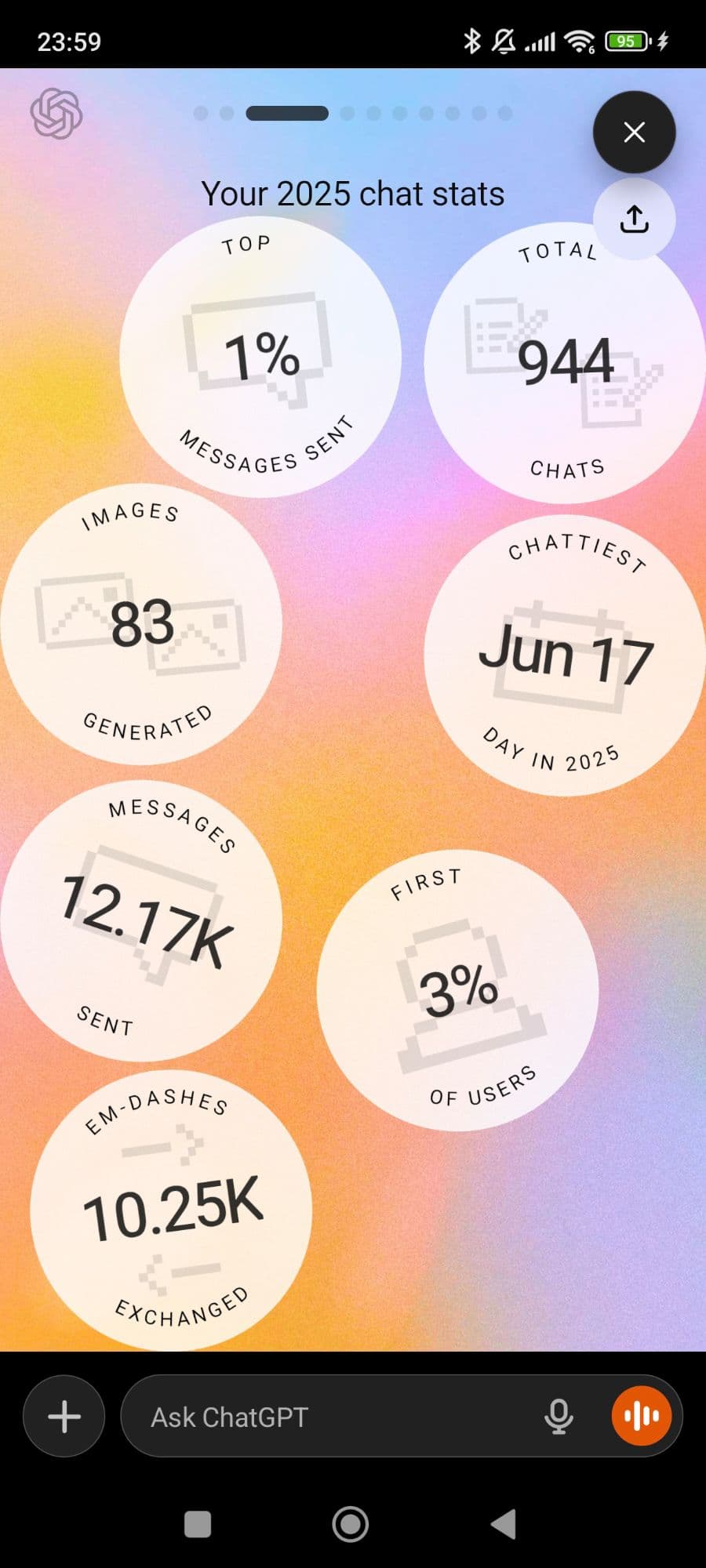The height and width of the screenshot is (1568, 706).
Task: Go to the system home screen
Action: (x=351, y=1524)
